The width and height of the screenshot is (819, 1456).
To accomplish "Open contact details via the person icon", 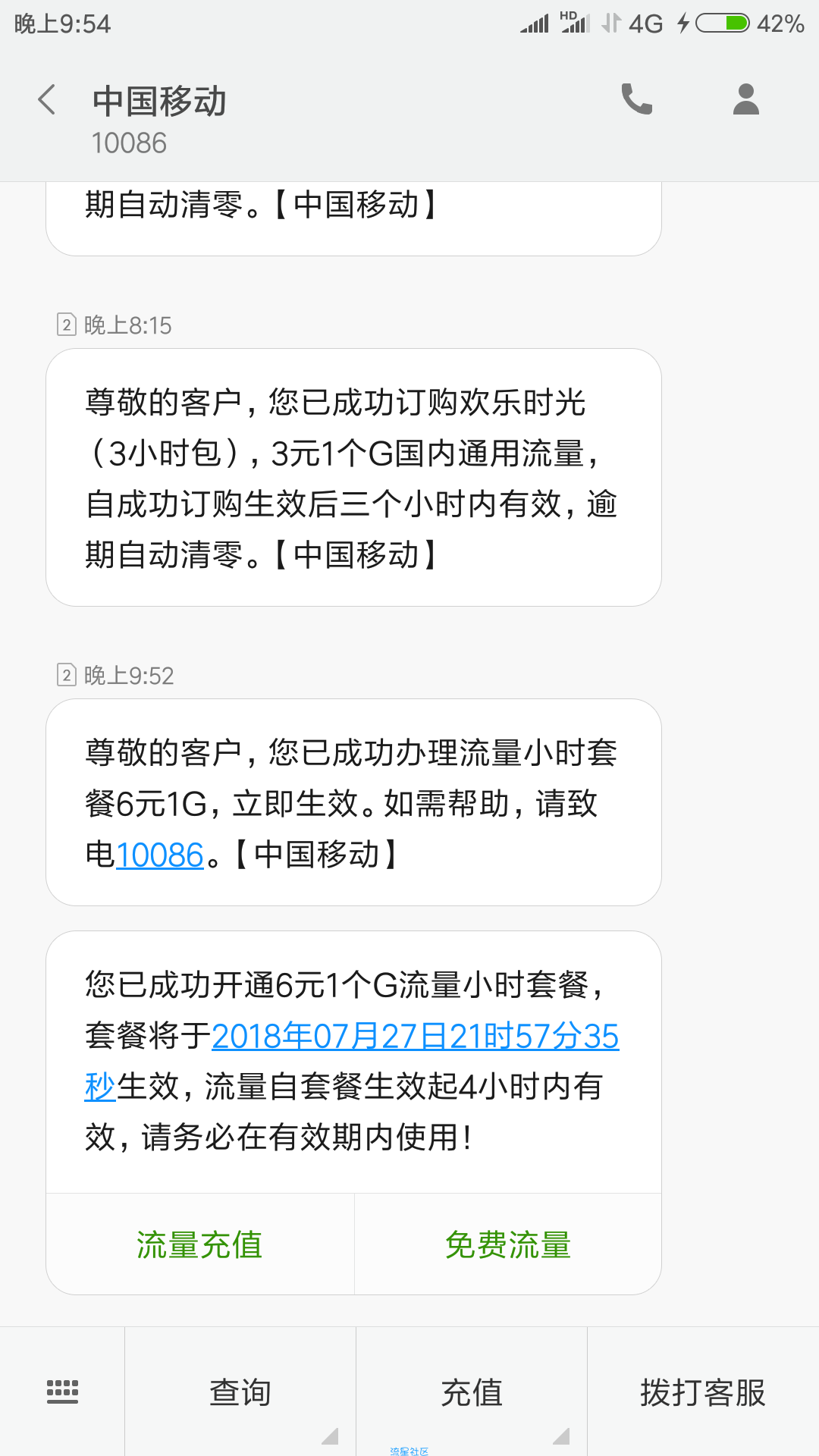I will [746, 99].
